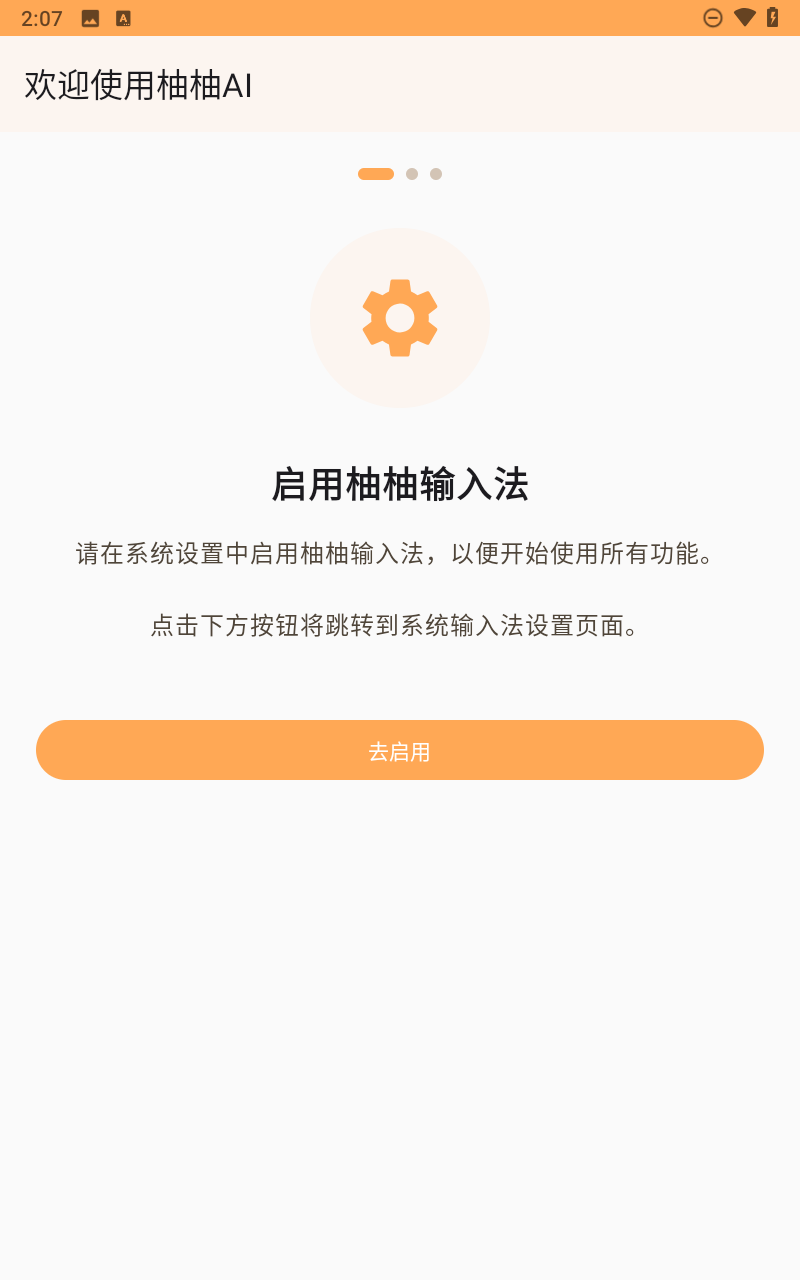Click the clock showing 2:07
Image resolution: width=800 pixels, height=1280 pixels.
[41, 17]
